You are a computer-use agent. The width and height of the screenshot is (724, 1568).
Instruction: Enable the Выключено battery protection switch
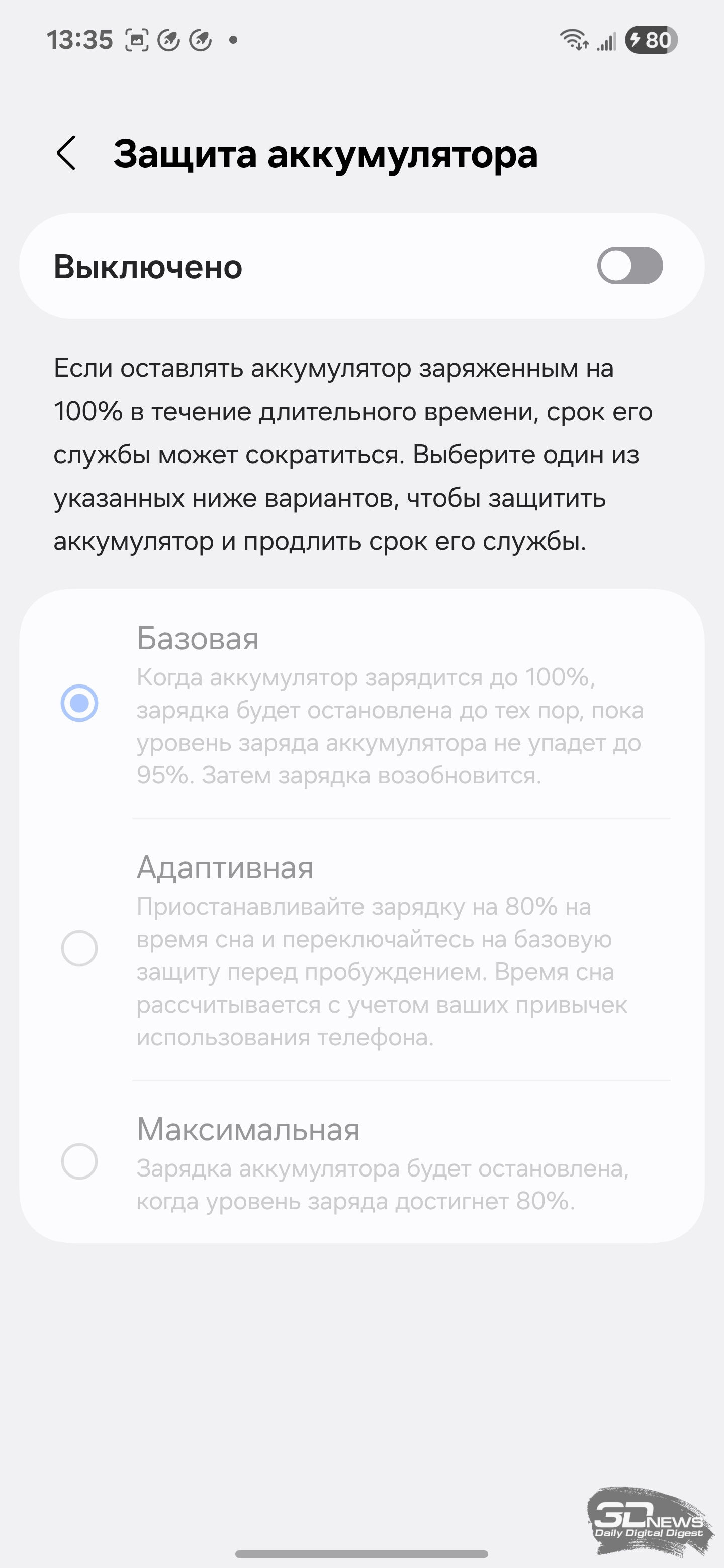click(629, 266)
